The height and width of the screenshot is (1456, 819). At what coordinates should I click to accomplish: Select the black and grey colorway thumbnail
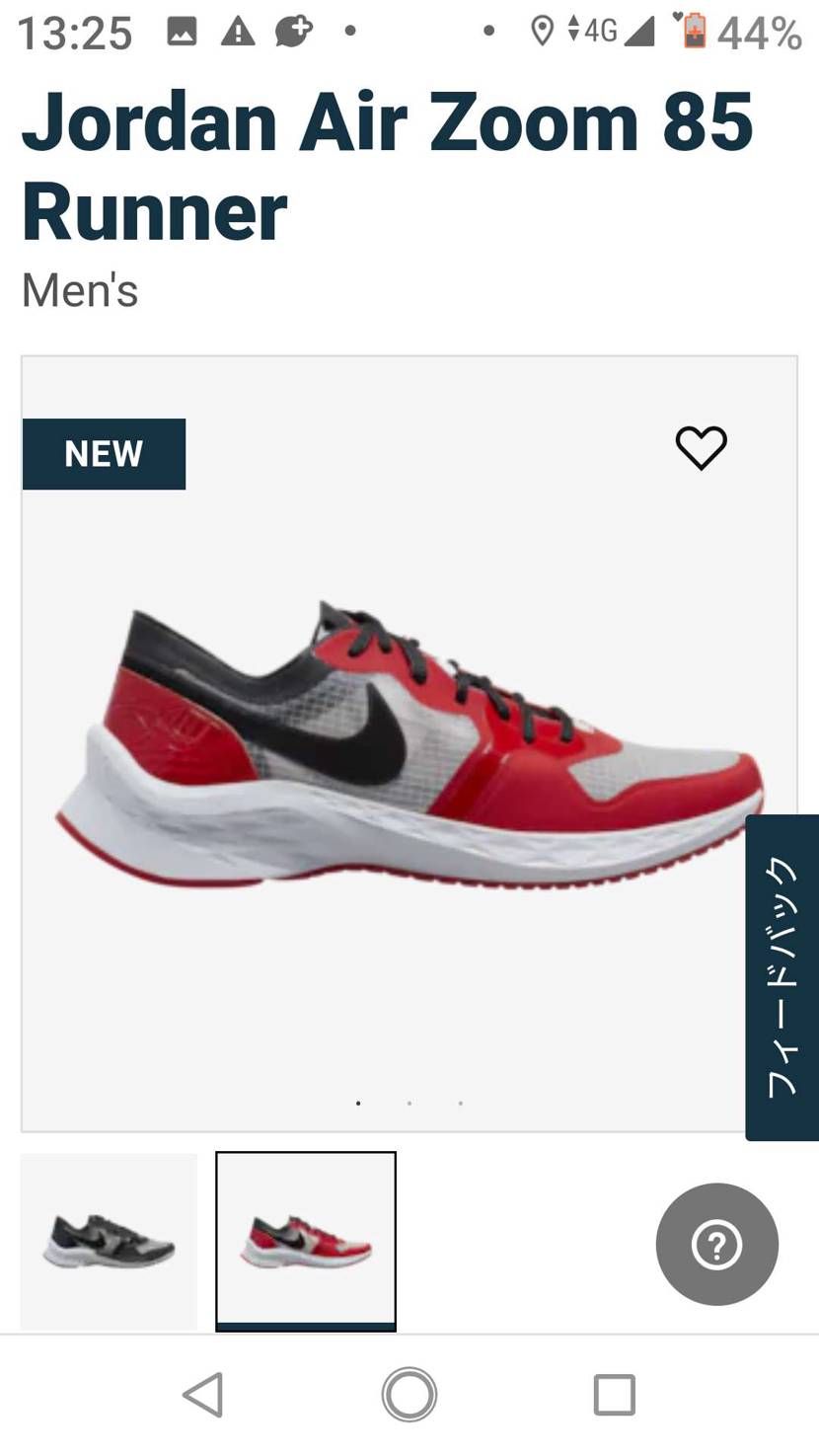[109, 1242]
